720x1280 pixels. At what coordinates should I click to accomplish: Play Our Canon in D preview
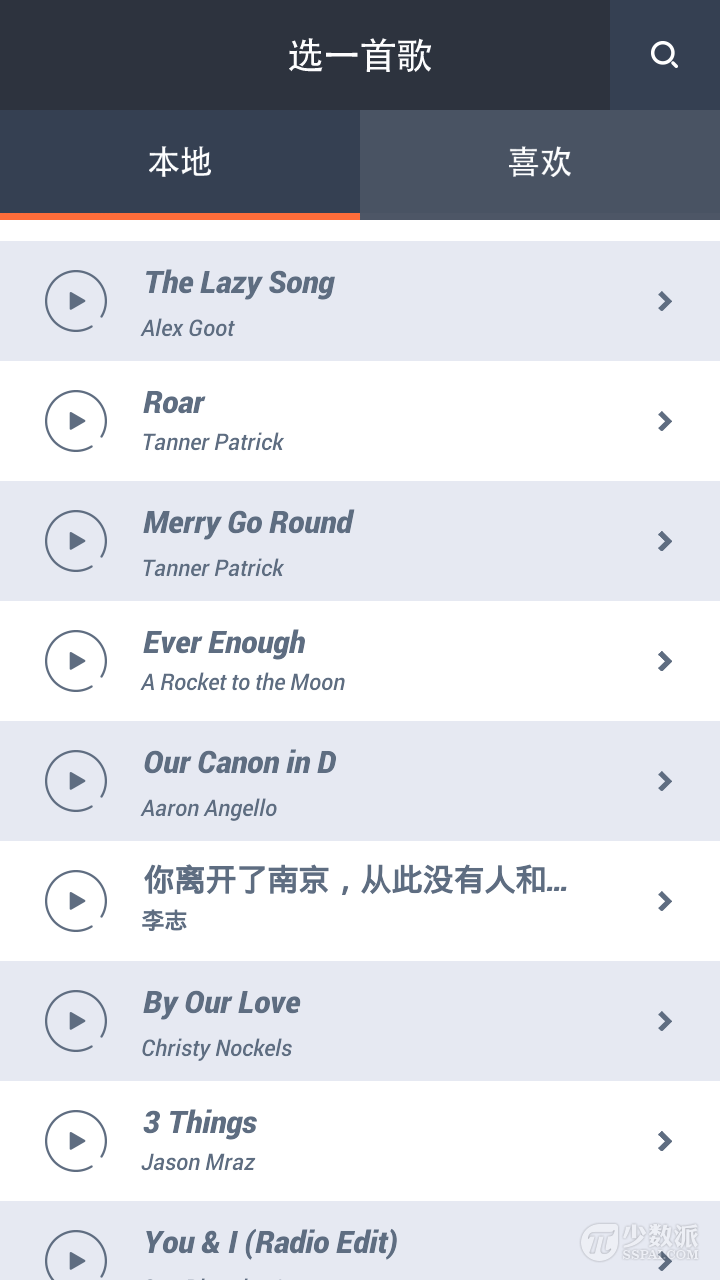(x=76, y=781)
